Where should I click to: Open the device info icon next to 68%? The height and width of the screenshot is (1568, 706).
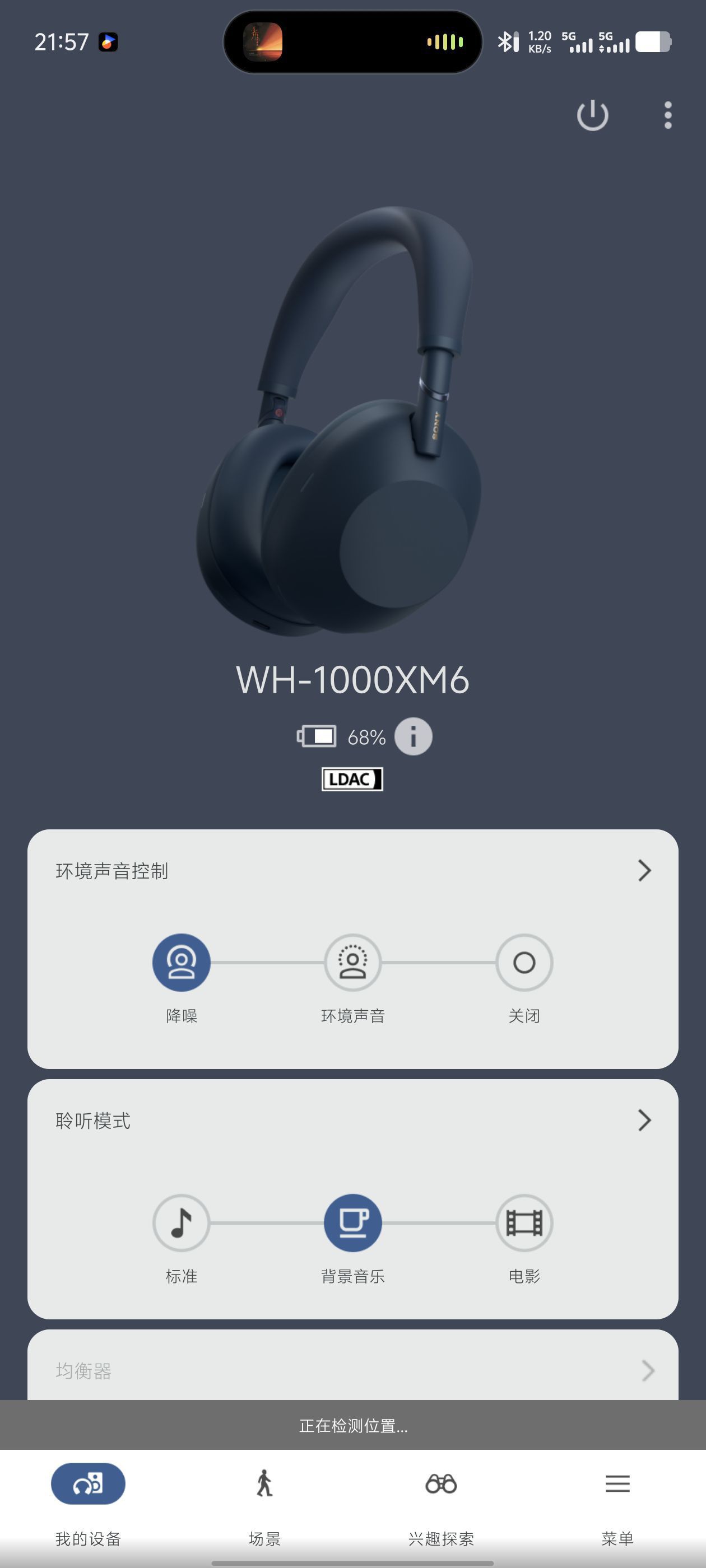413,736
